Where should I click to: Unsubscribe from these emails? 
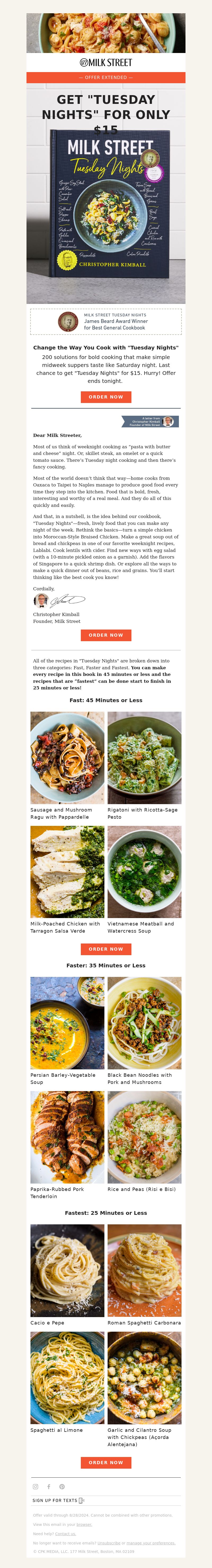(x=108, y=1543)
